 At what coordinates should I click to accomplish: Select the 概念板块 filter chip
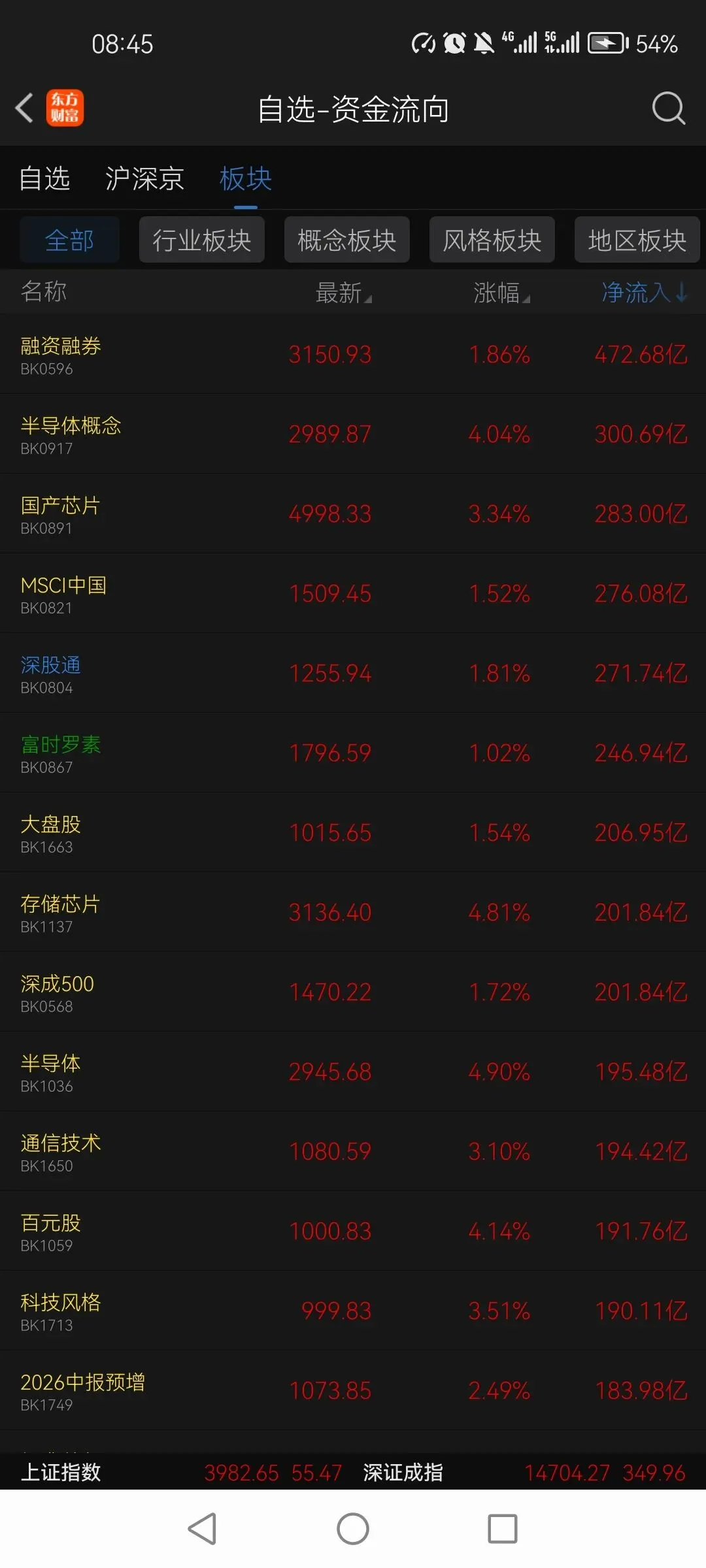(346, 240)
